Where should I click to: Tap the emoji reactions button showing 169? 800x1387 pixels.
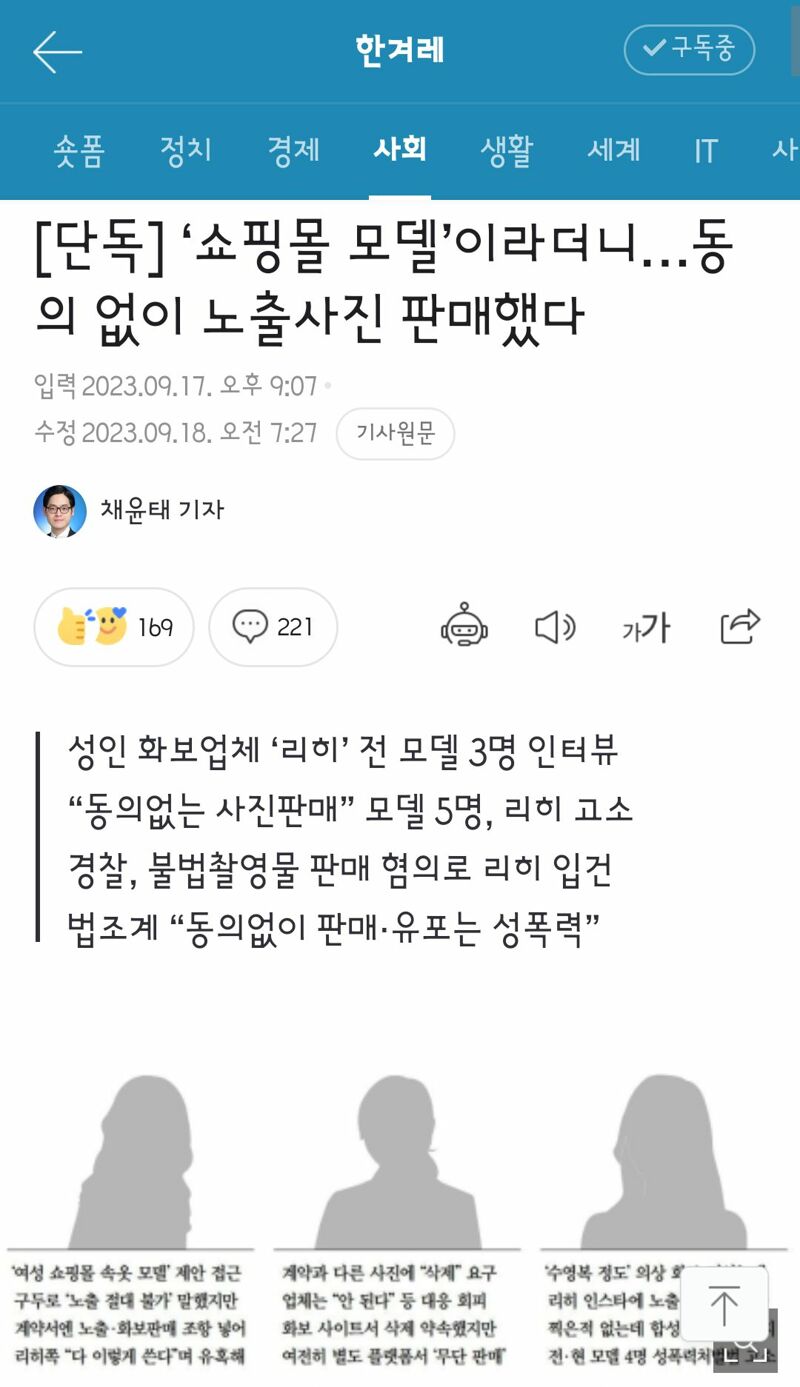pos(114,627)
